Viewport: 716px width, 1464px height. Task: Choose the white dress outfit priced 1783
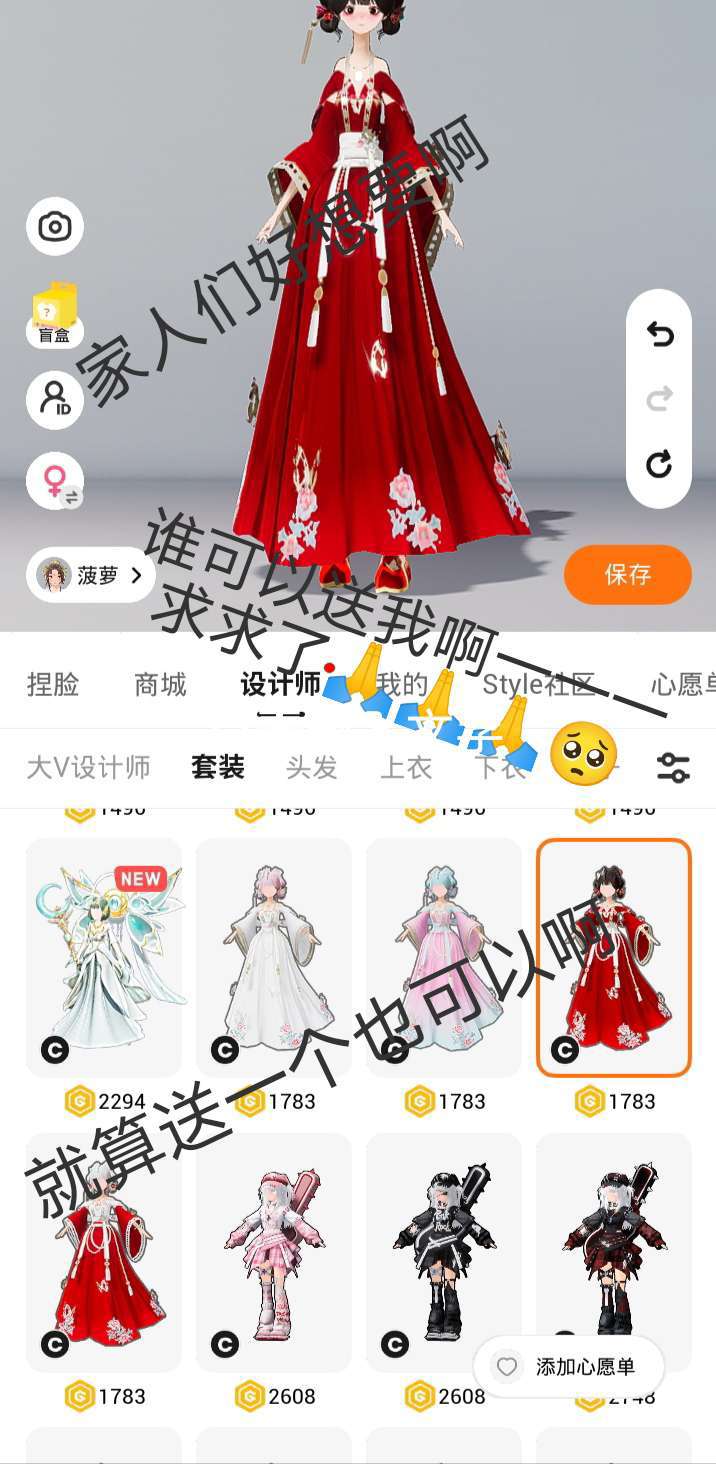(x=274, y=957)
